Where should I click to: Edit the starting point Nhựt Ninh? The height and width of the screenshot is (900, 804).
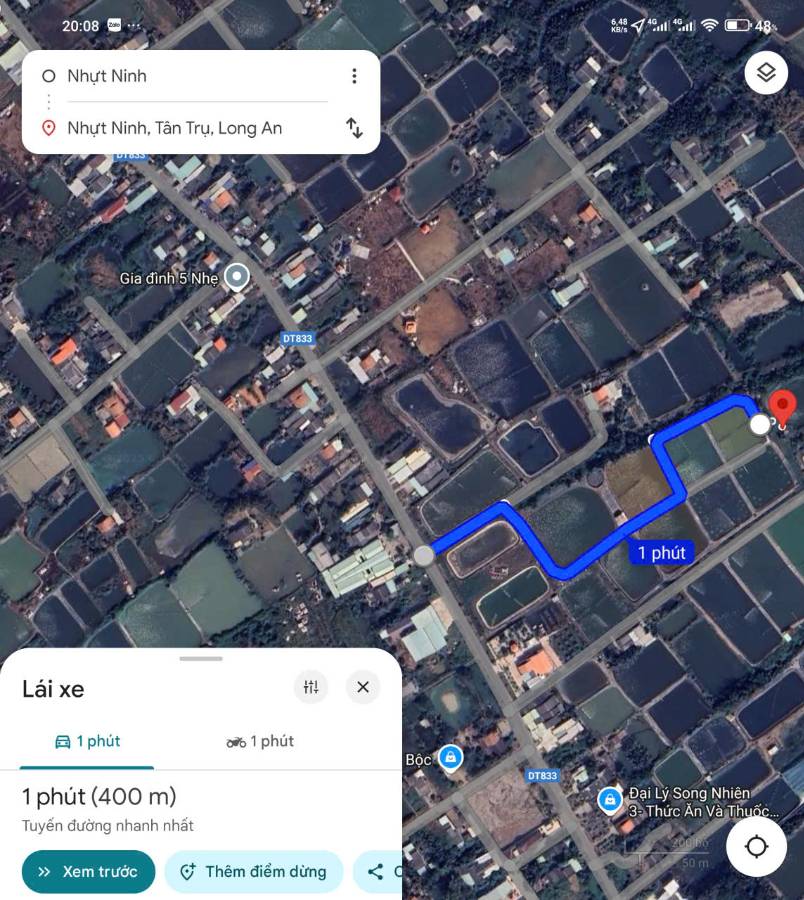tap(190, 76)
